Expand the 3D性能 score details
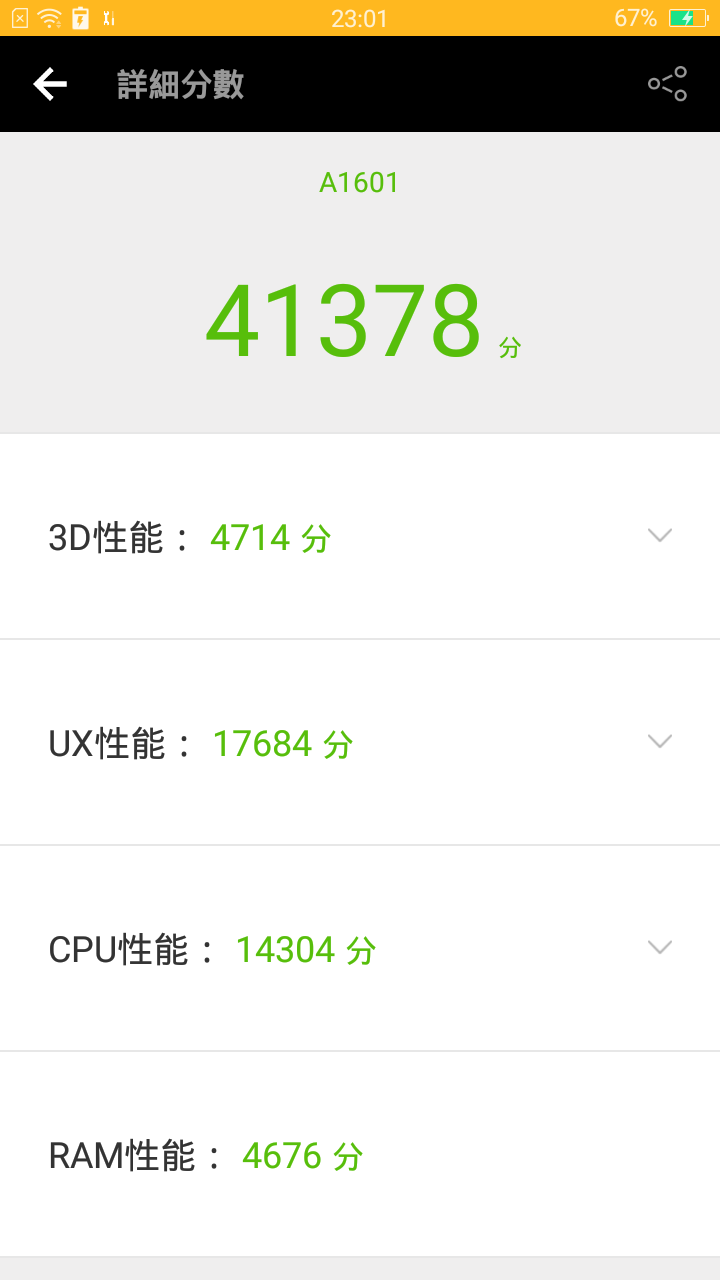The width and height of the screenshot is (720, 1280). pyautogui.click(x=659, y=536)
